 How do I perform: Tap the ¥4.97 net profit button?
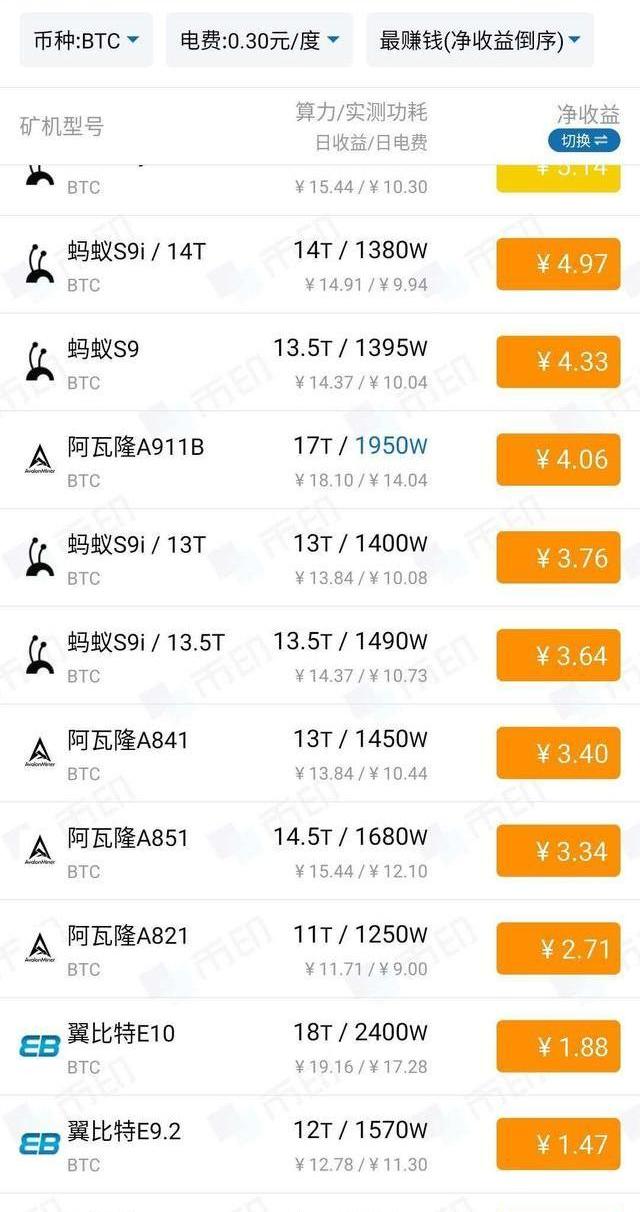click(x=558, y=264)
